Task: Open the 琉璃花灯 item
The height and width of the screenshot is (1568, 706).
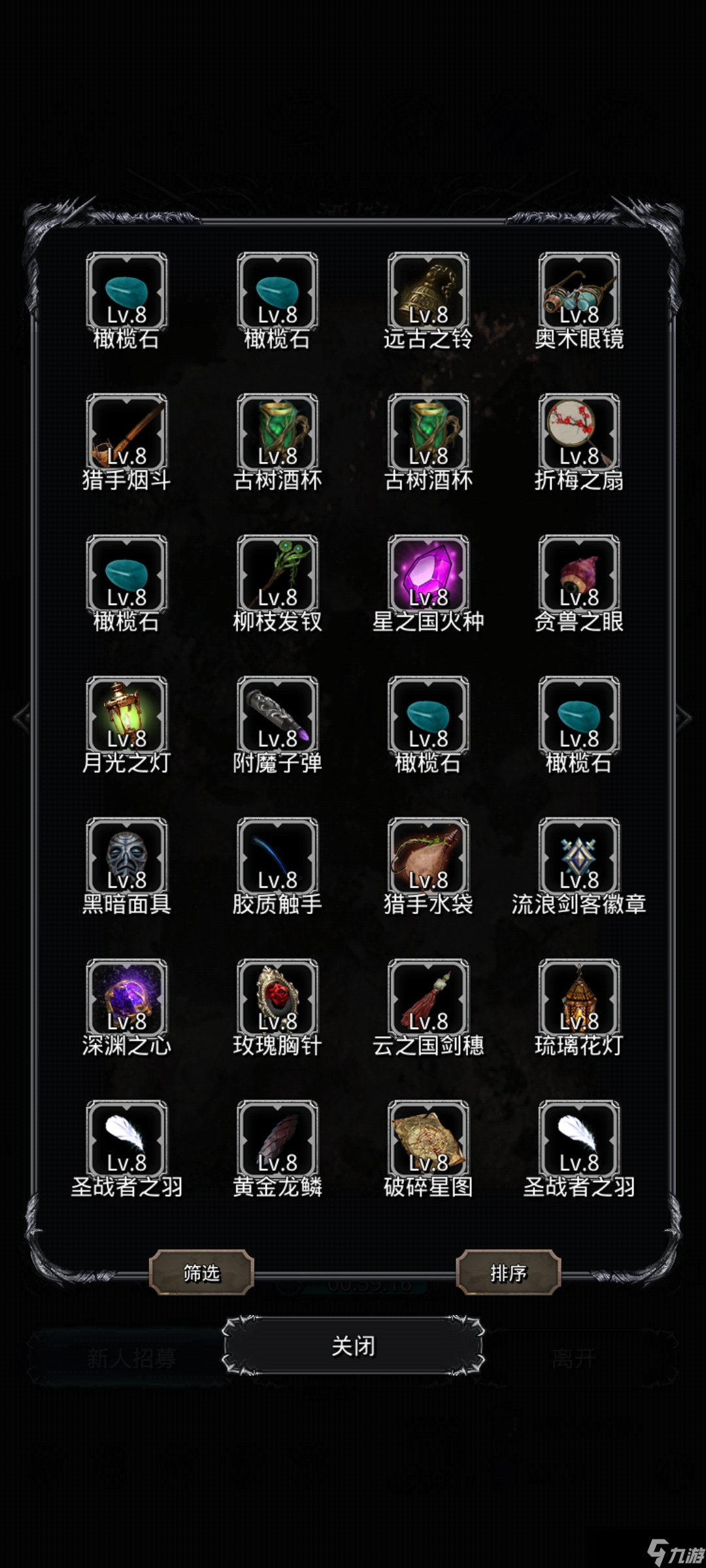Action: point(579,999)
